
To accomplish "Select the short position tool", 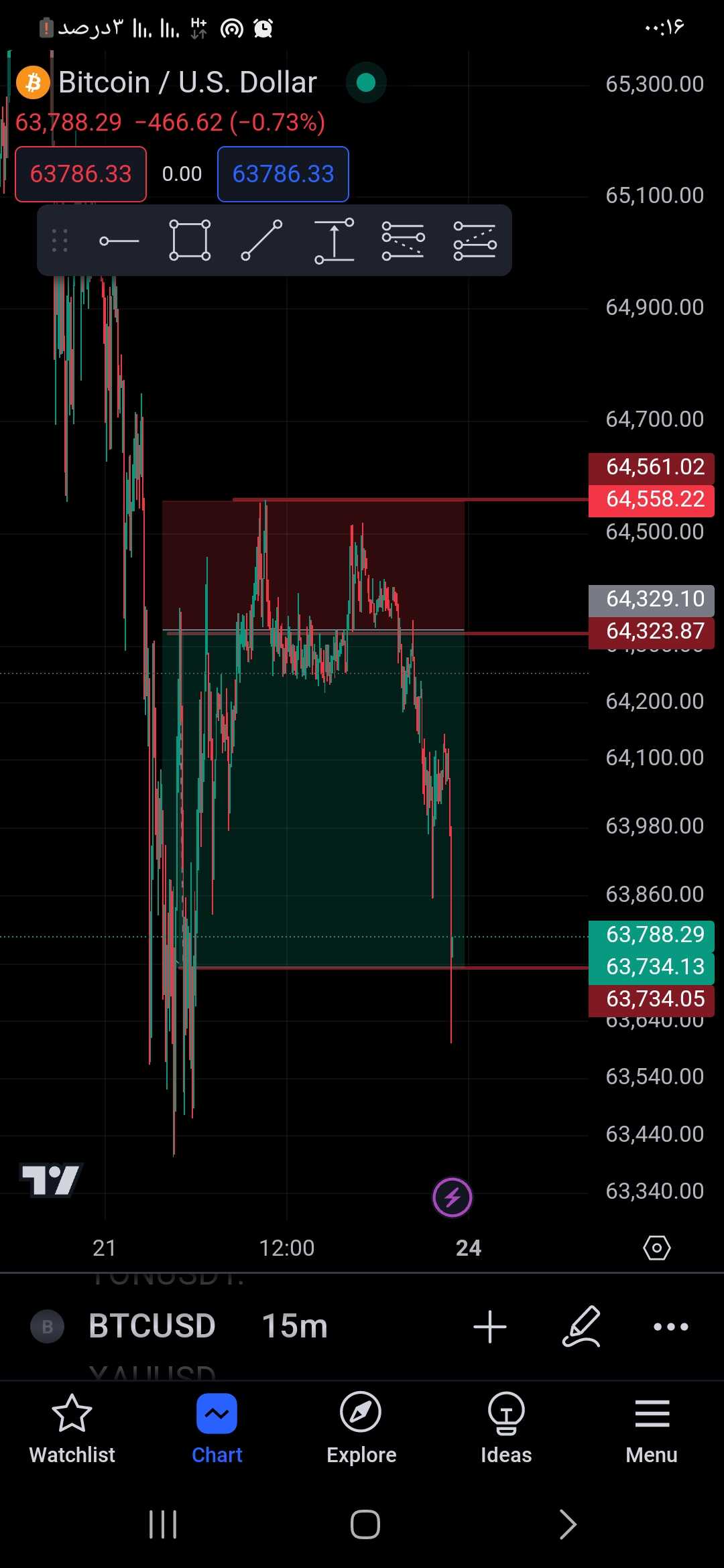I will [475, 241].
